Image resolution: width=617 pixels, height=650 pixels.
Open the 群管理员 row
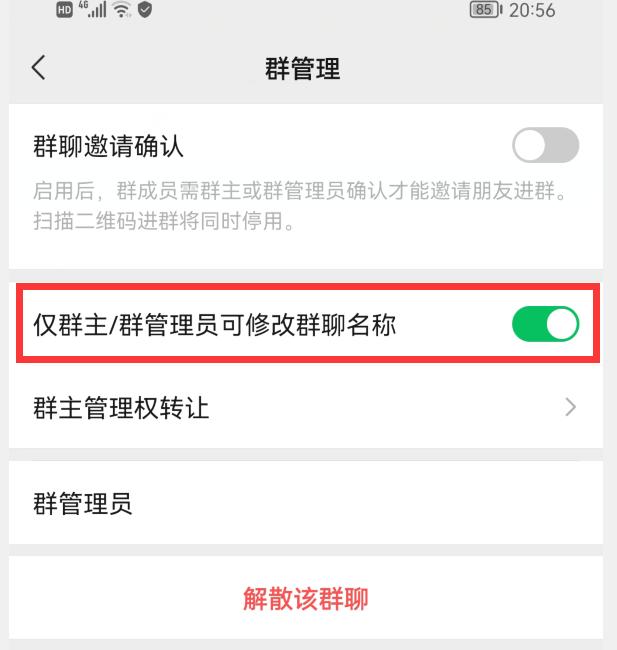[306, 503]
